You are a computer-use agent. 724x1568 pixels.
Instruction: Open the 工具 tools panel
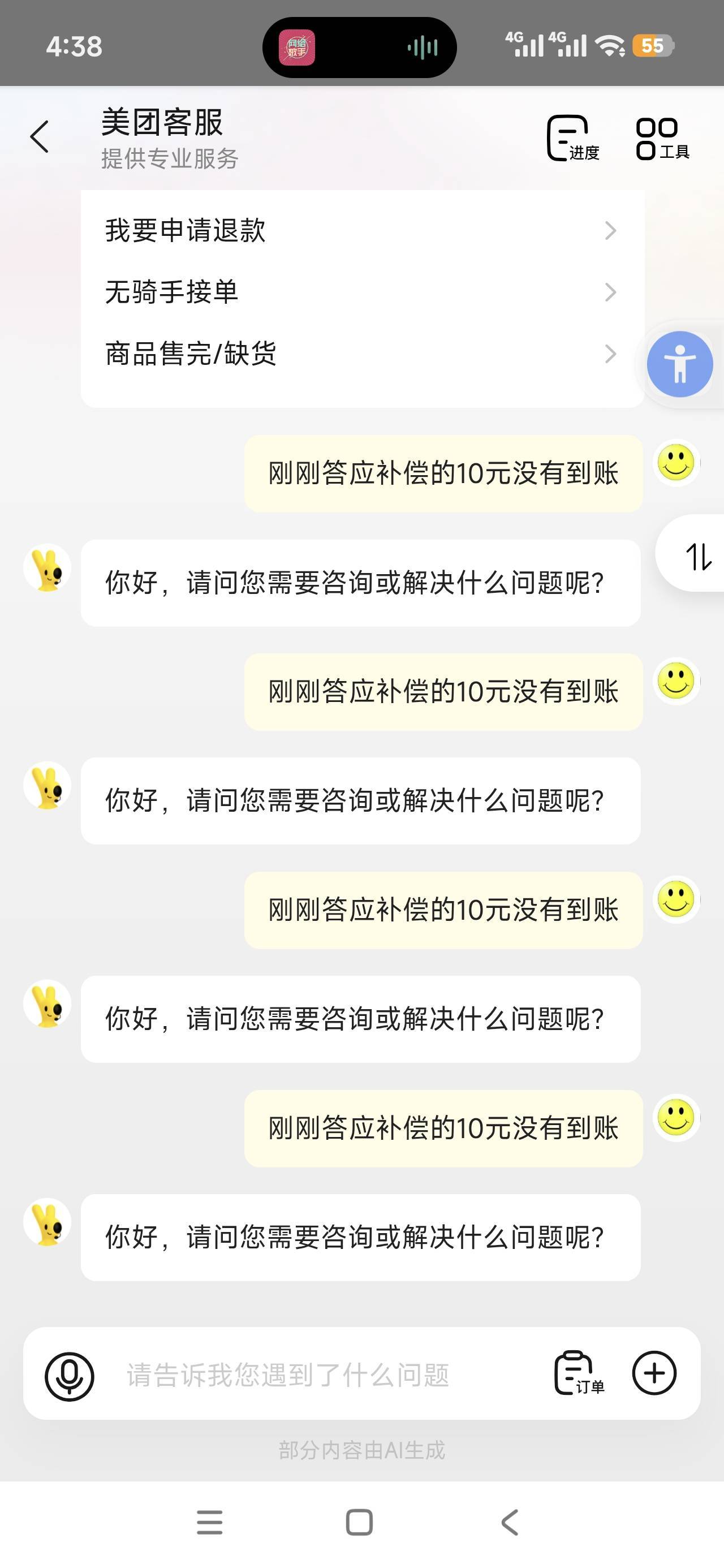(661, 137)
